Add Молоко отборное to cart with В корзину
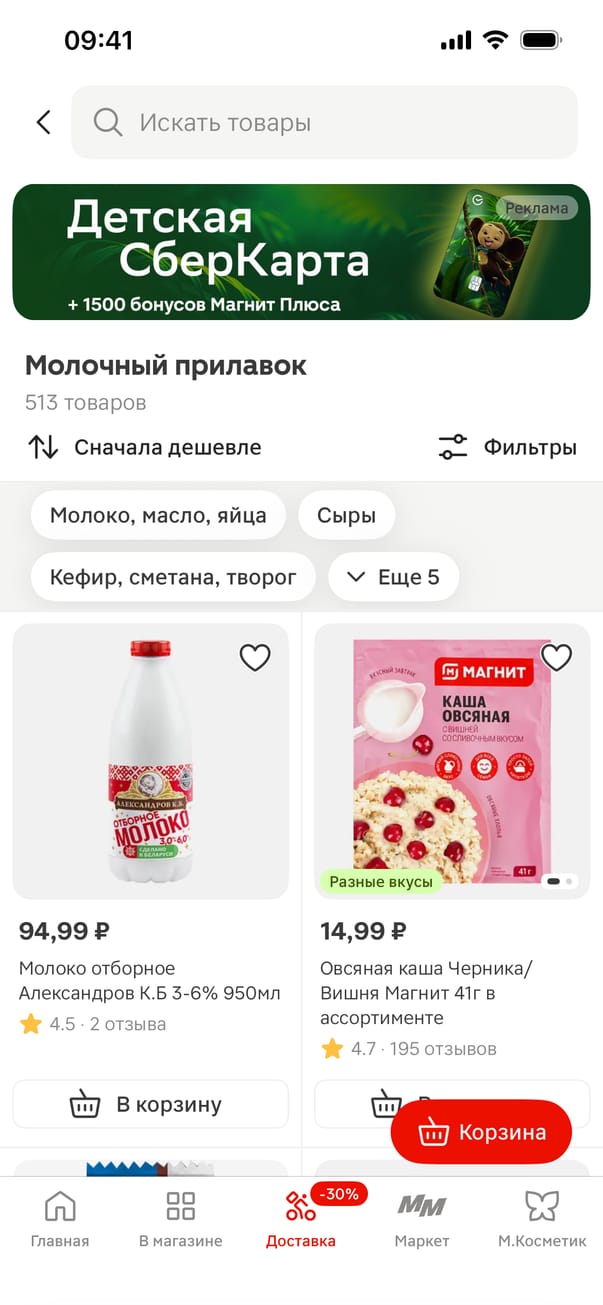 pyautogui.click(x=150, y=1104)
